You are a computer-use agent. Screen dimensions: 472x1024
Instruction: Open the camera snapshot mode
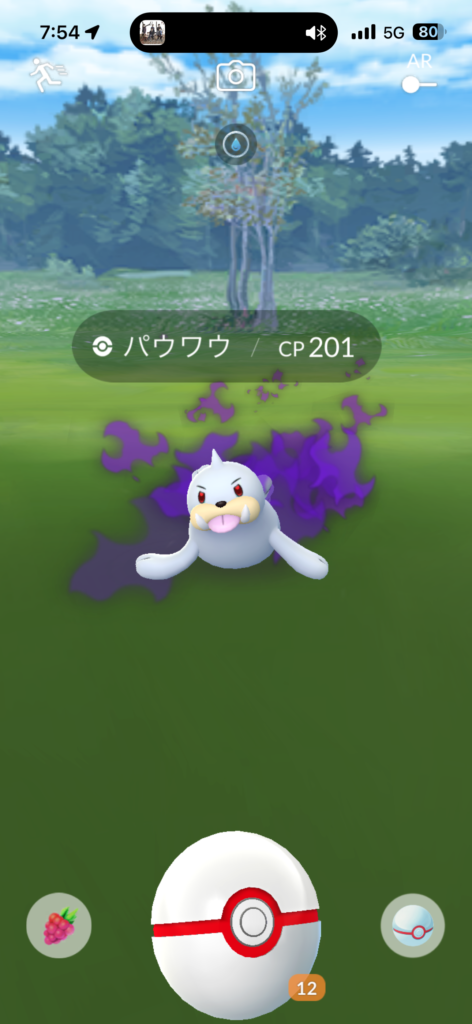coord(236,77)
